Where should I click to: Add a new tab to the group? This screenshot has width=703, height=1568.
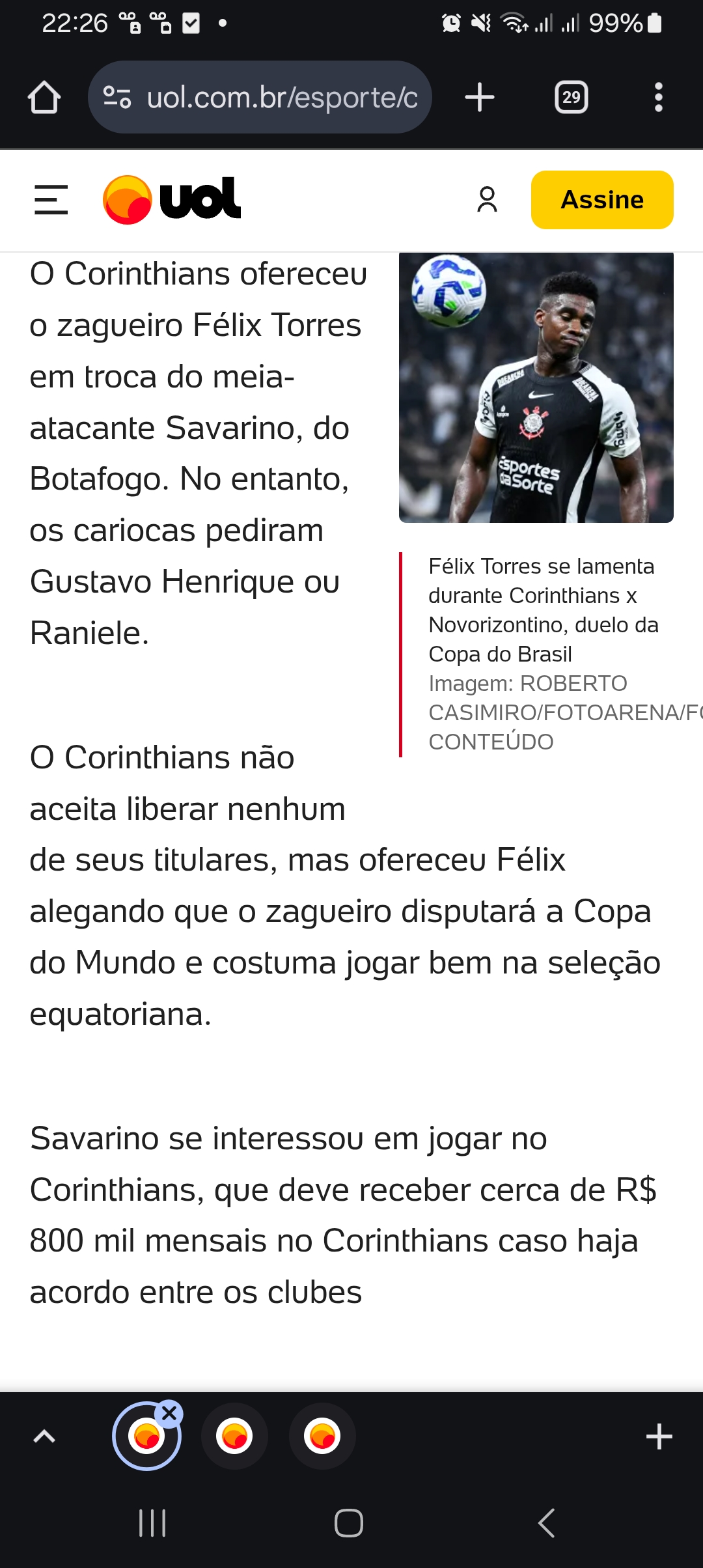click(659, 1436)
